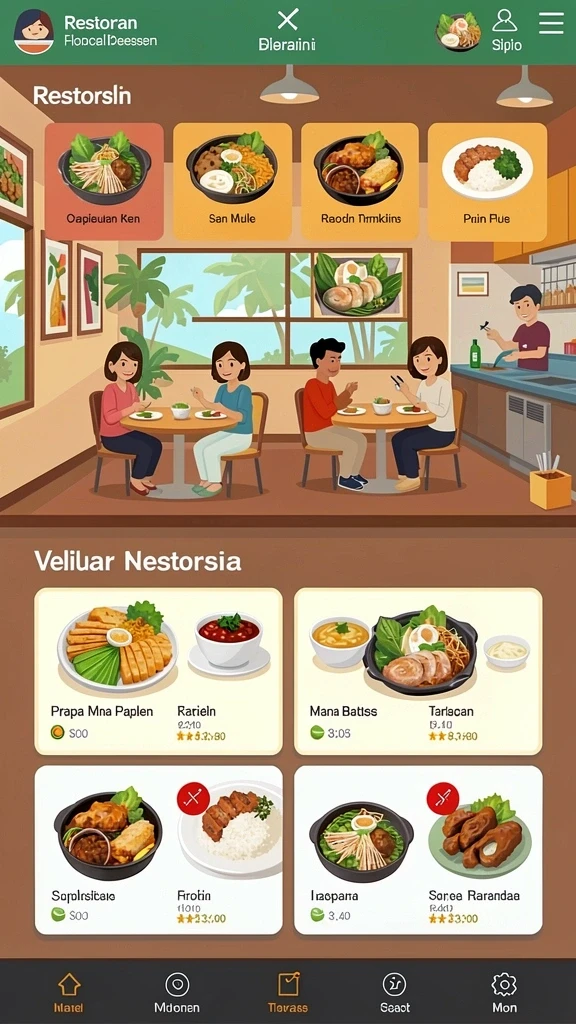
Task: Tap the X close icon in header
Action: tap(287, 20)
